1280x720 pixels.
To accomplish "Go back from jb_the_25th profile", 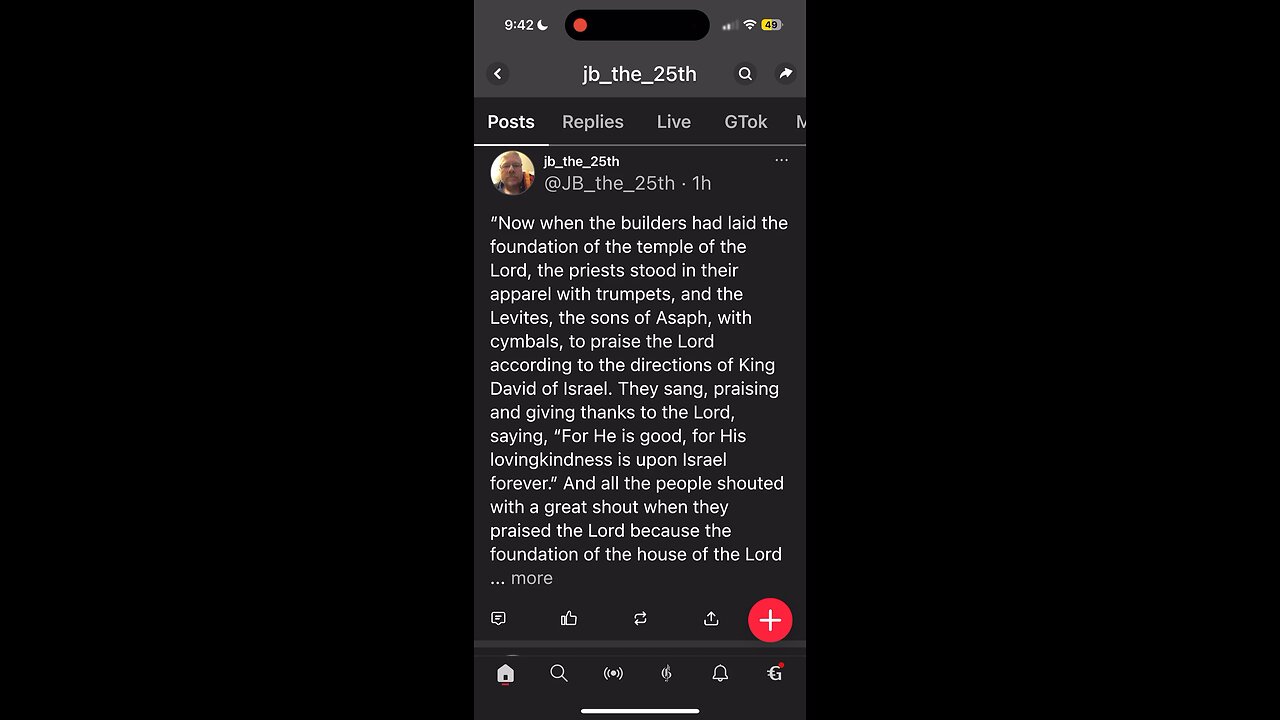I will click(x=497, y=74).
